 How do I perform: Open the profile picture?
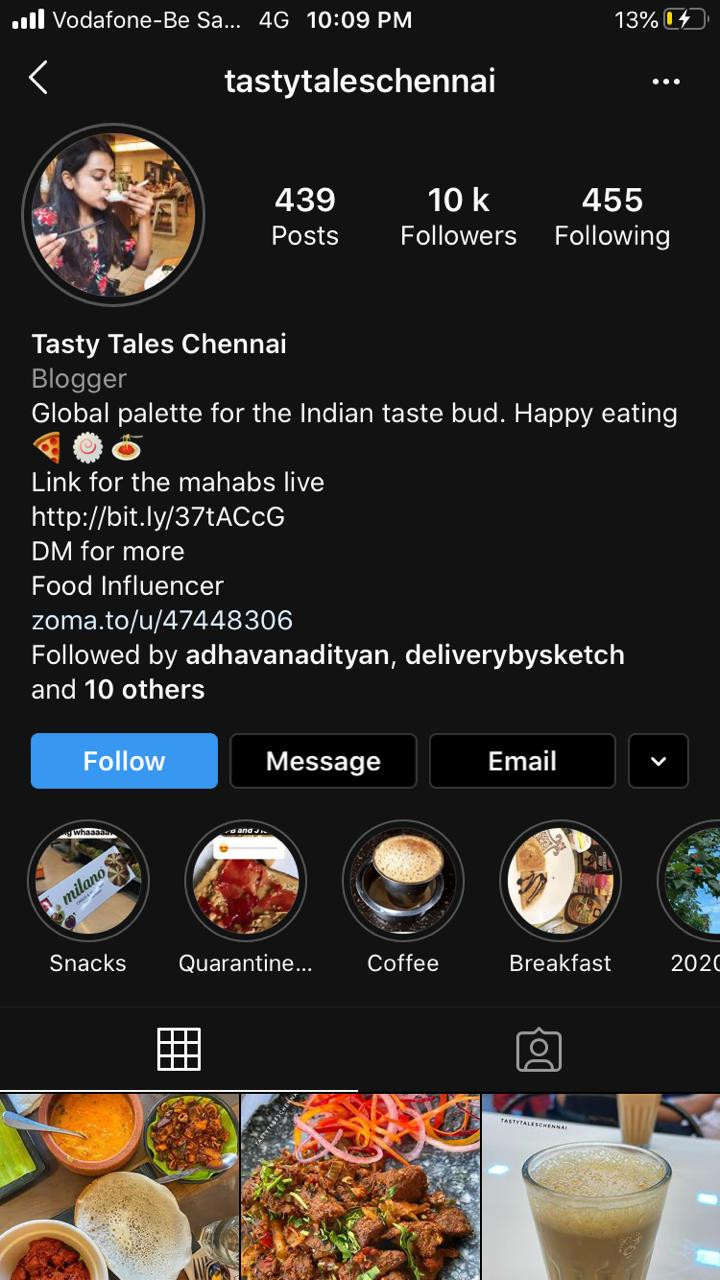coord(113,215)
